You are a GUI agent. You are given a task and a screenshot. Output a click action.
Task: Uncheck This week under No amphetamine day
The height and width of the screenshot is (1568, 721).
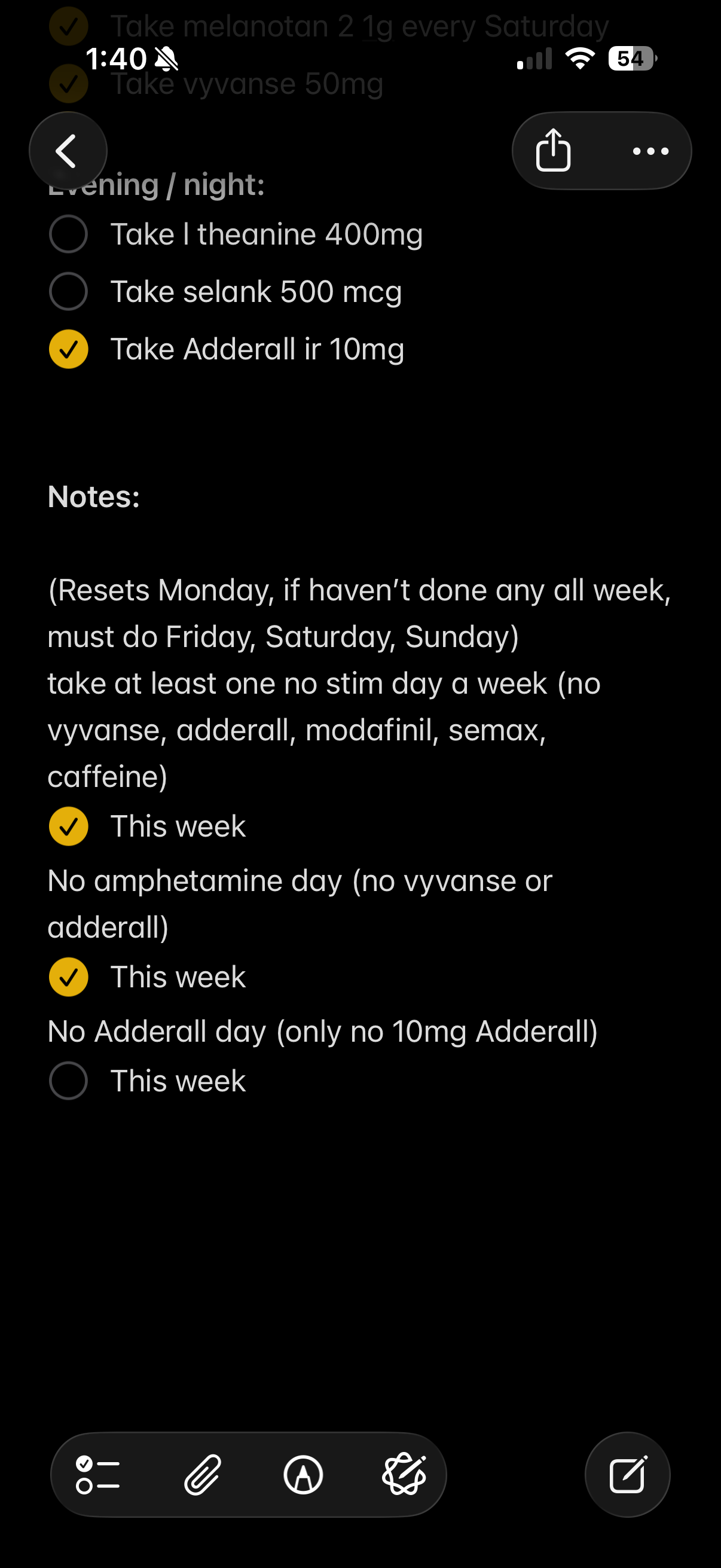pos(68,977)
